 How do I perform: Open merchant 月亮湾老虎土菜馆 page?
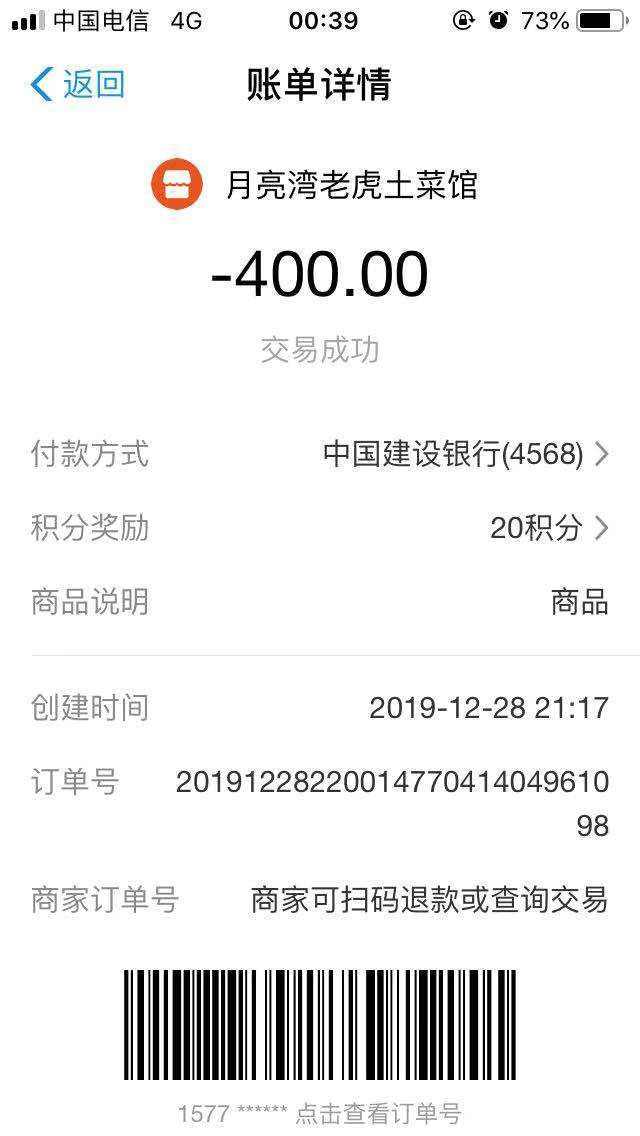coord(314,185)
